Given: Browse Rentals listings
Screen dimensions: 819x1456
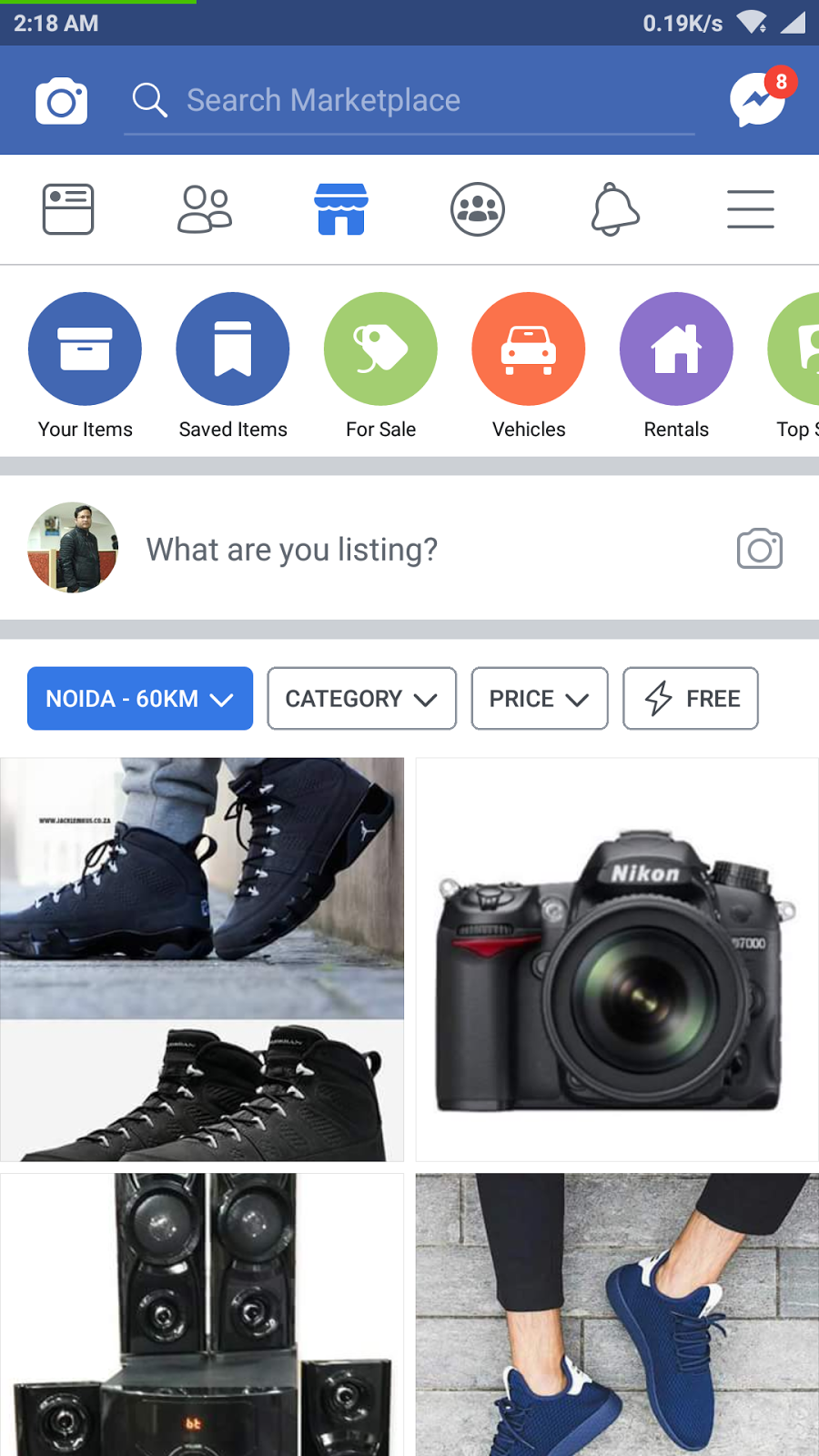Looking at the screenshot, I should [676, 349].
